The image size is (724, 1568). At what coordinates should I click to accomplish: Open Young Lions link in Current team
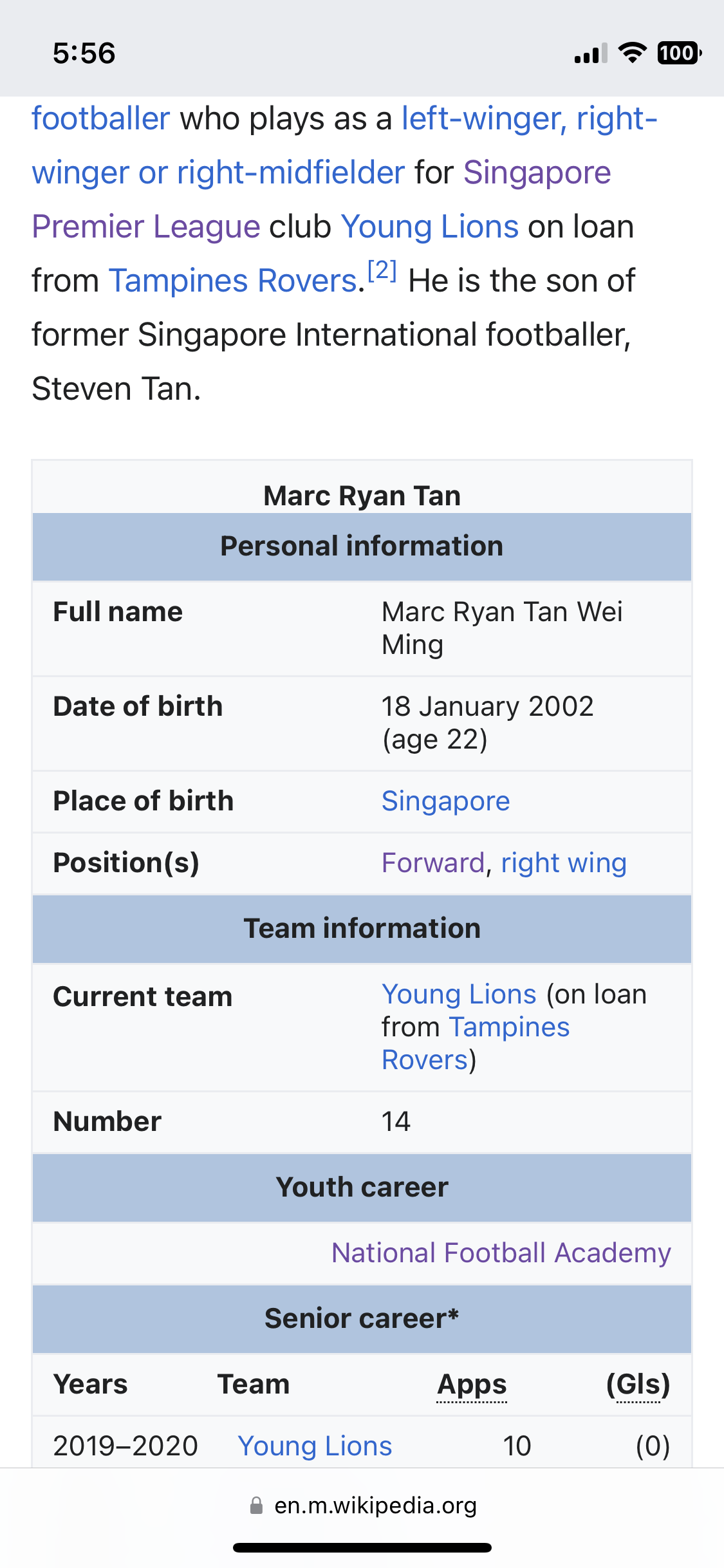click(458, 994)
